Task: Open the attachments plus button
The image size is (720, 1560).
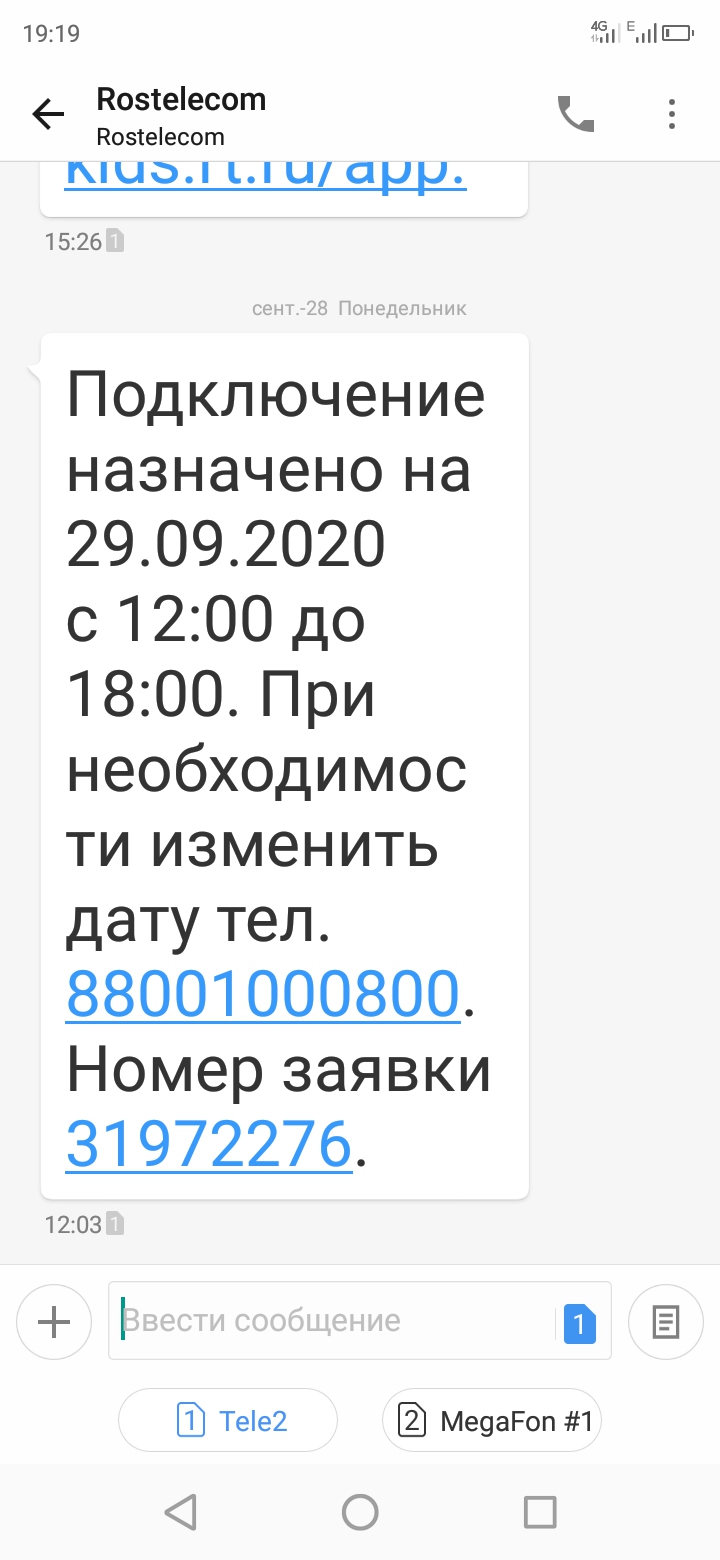Action: click(x=54, y=1322)
